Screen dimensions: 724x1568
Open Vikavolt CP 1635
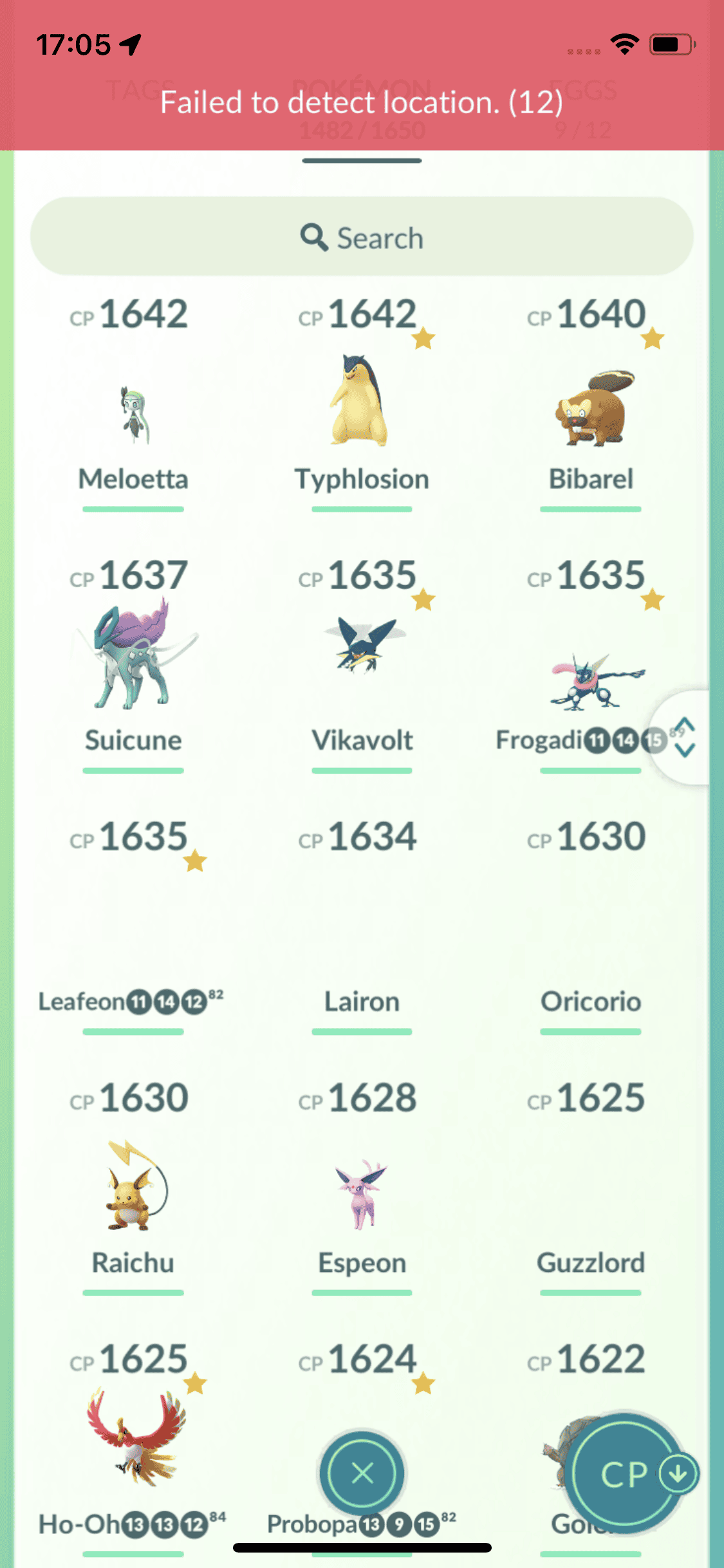pyautogui.click(x=361, y=650)
